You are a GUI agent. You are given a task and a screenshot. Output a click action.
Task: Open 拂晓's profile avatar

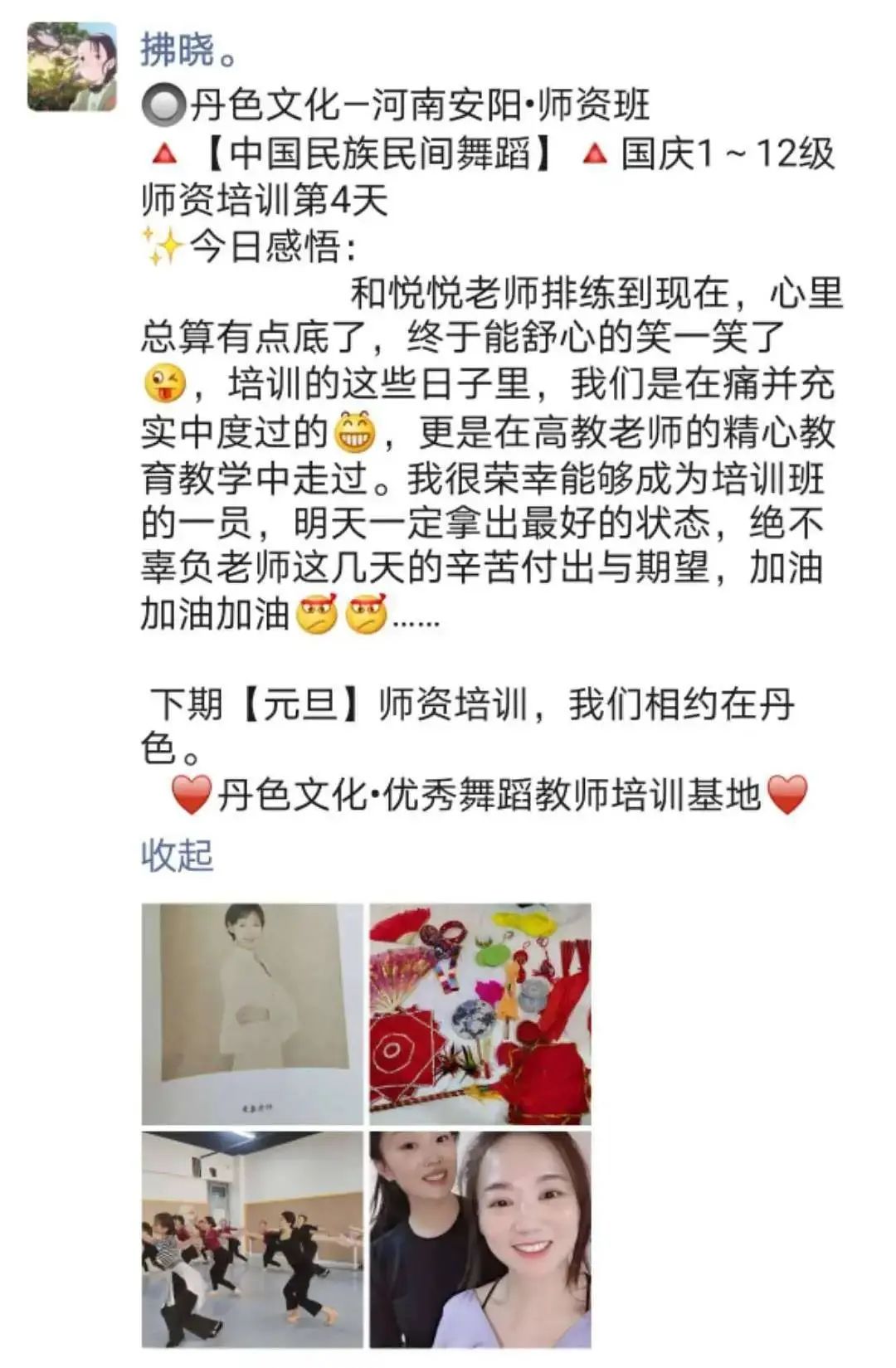click(72, 67)
